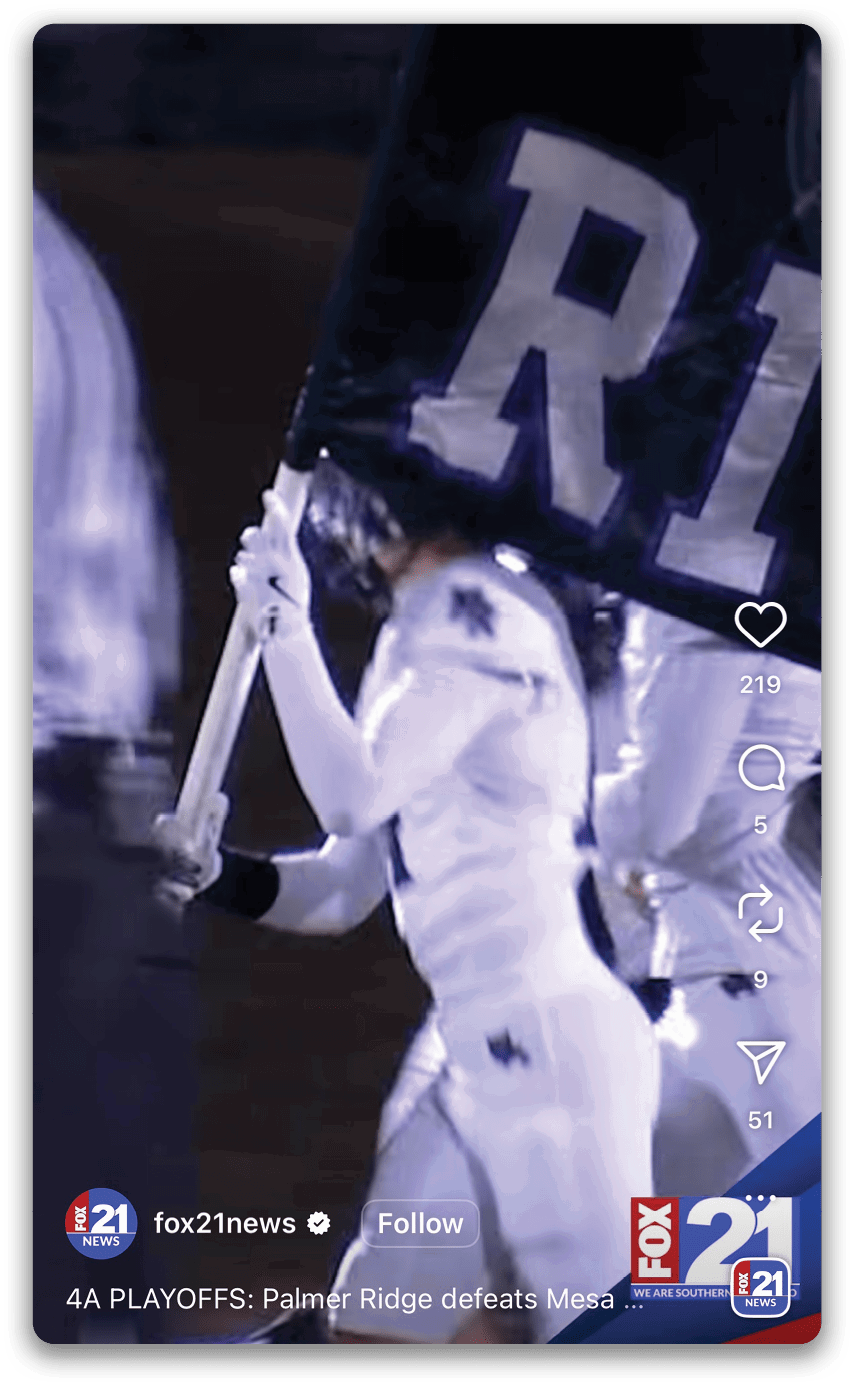Tap the fox21news profile avatar

[101, 1223]
